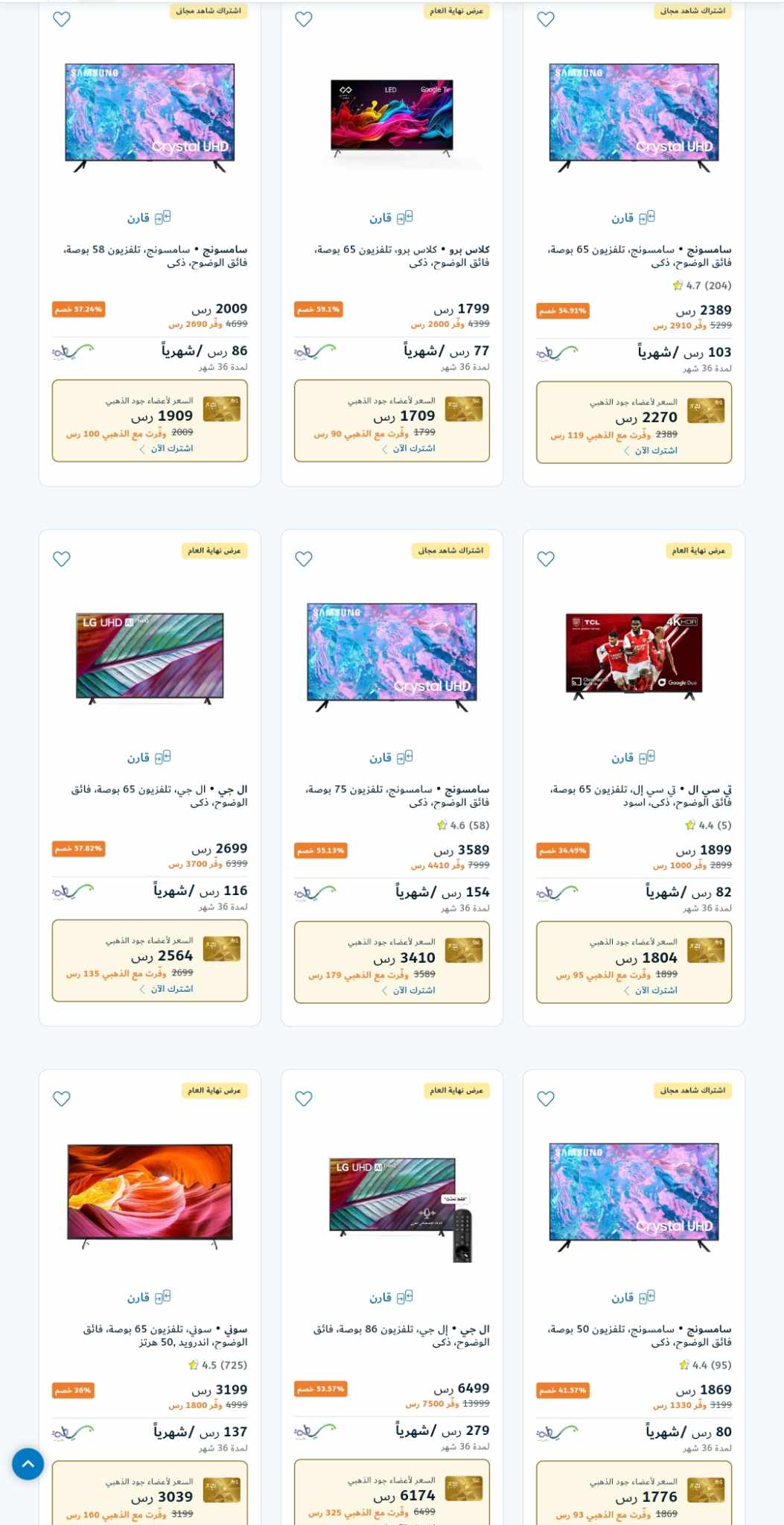
Task: Wishlist the TCL 65-inch TV
Action: 546,558
